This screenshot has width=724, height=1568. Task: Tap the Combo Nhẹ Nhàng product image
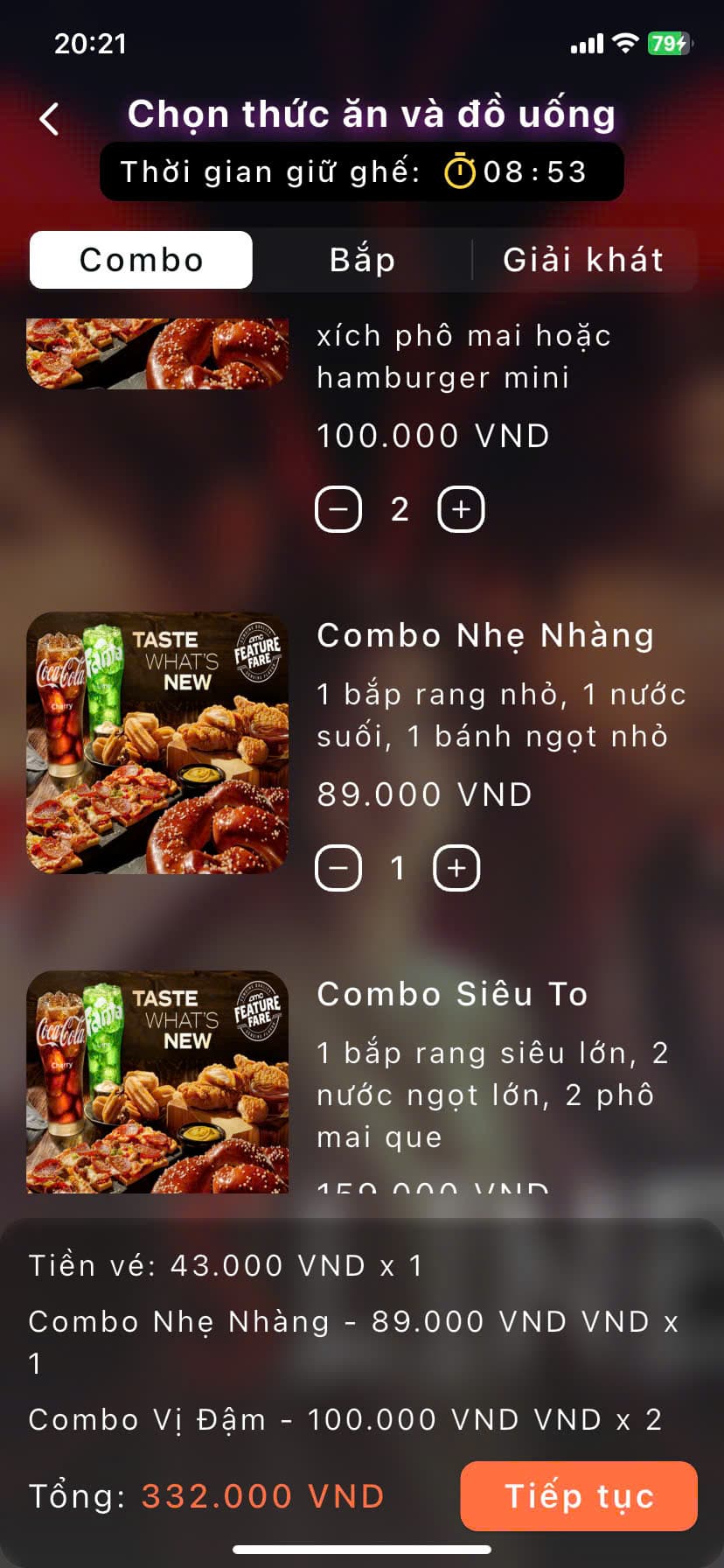click(x=157, y=744)
